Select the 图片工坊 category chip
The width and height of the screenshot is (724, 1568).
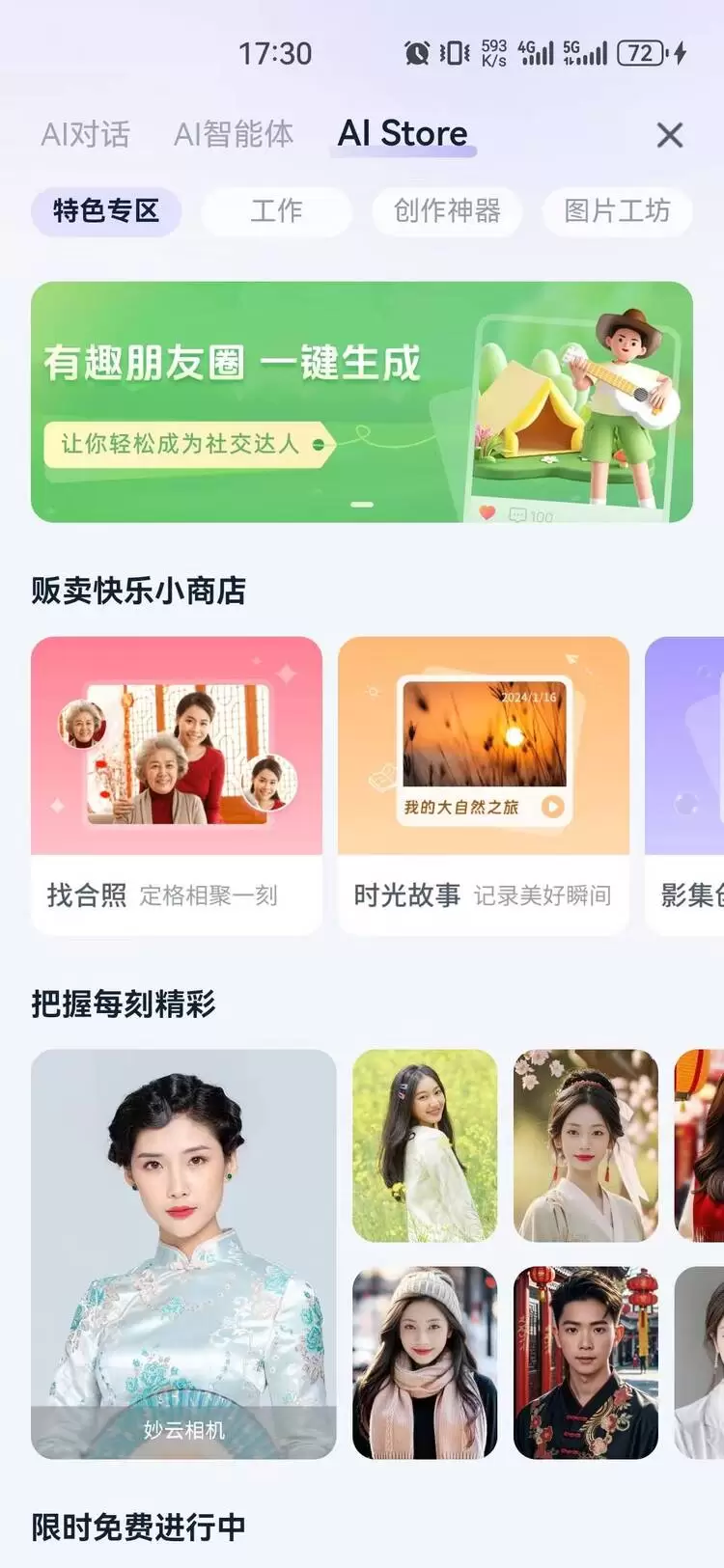(616, 211)
